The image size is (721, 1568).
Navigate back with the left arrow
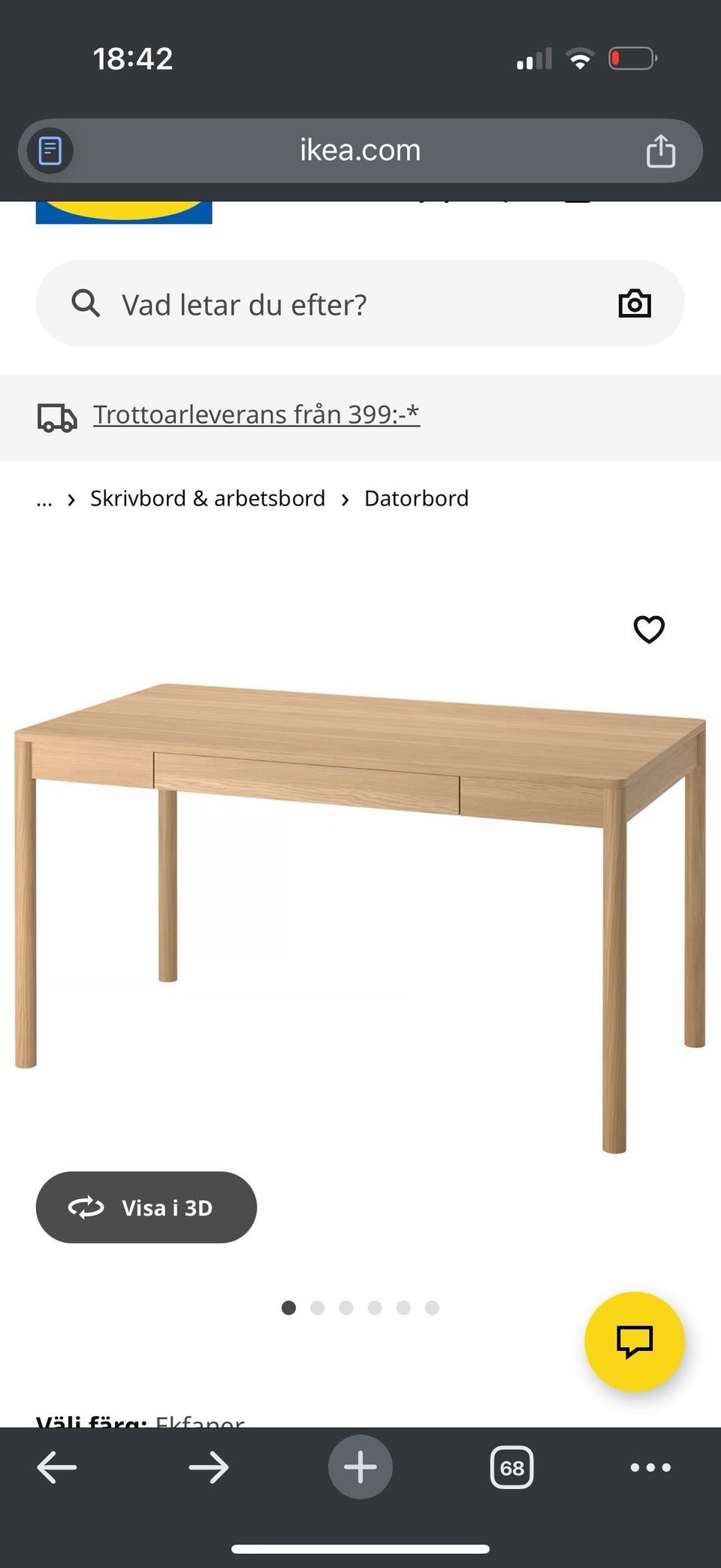pyautogui.click(x=57, y=1467)
